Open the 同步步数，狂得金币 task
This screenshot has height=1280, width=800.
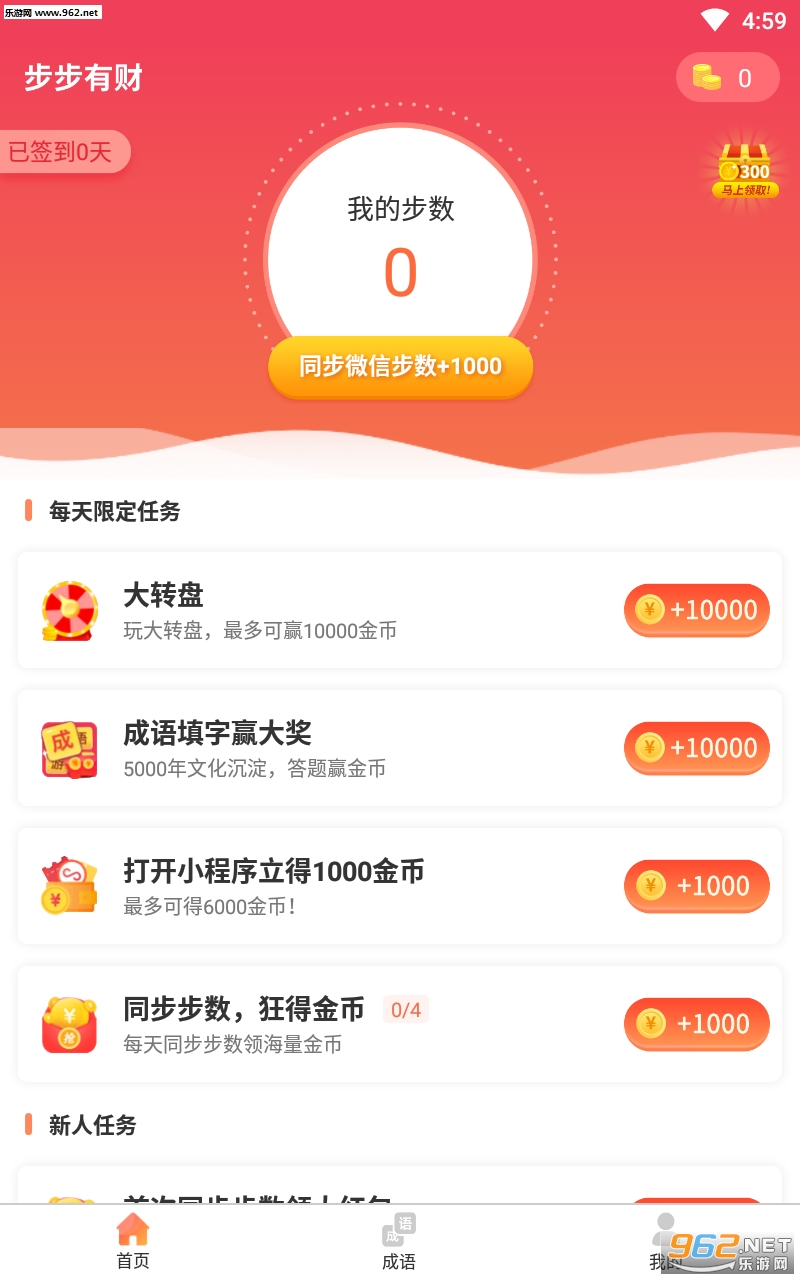pos(300,1024)
